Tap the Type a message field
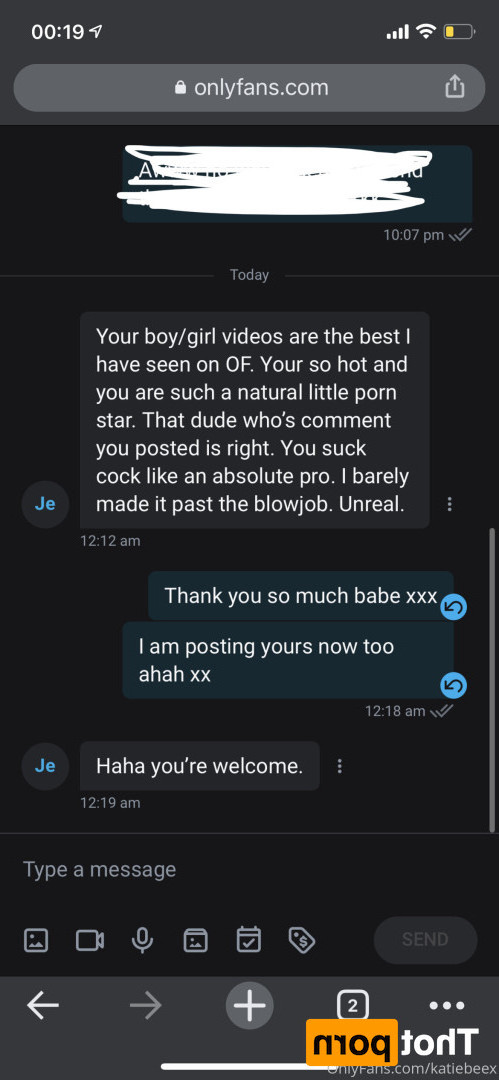Screen dimensions: 499x1080 (249, 869)
